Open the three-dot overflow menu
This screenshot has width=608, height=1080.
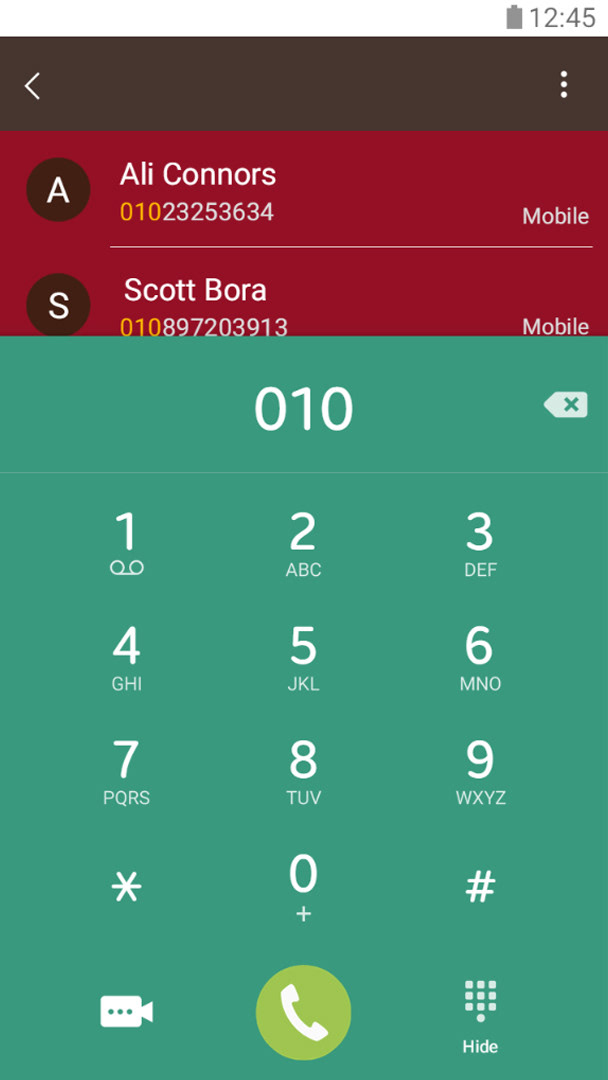tap(564, 85)
